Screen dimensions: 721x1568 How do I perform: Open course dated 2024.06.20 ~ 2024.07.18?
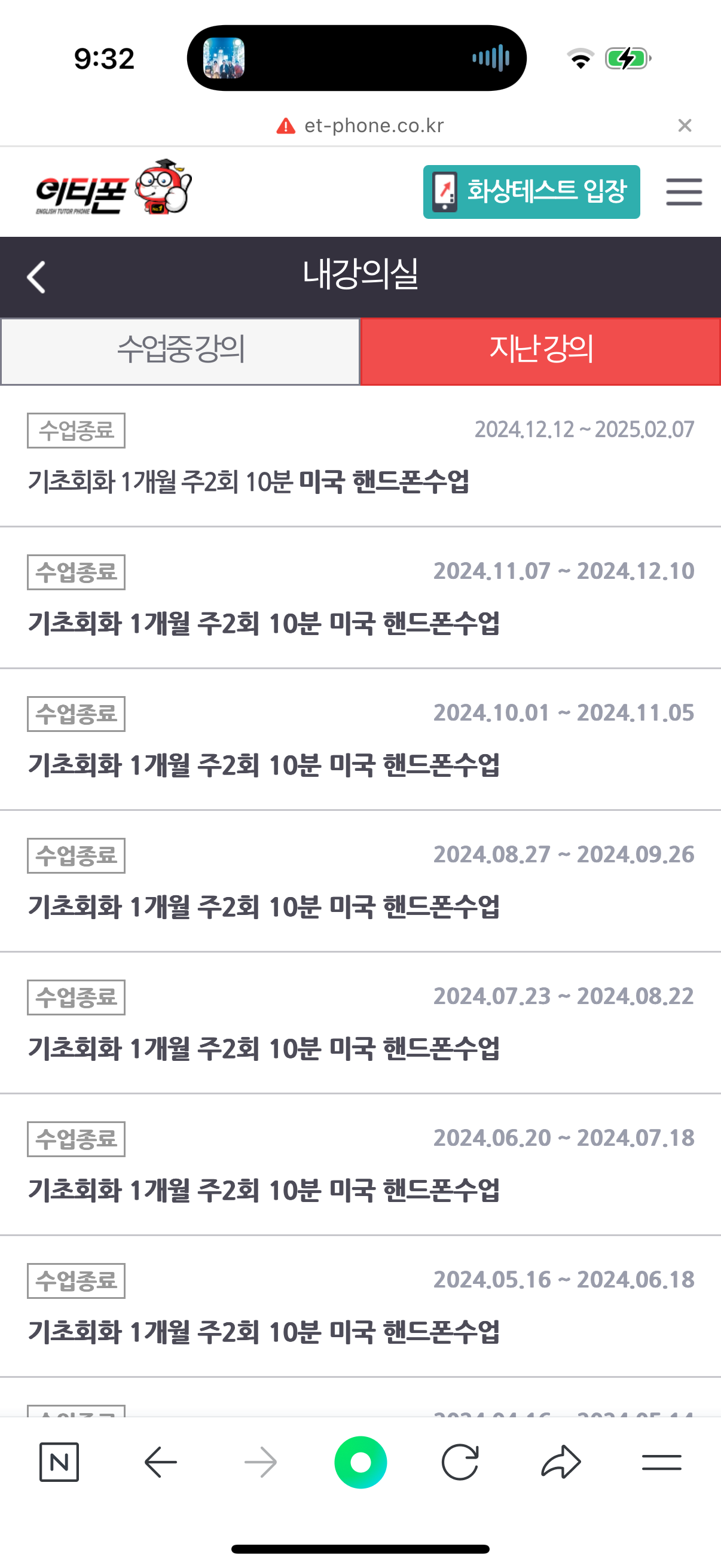264,1191
